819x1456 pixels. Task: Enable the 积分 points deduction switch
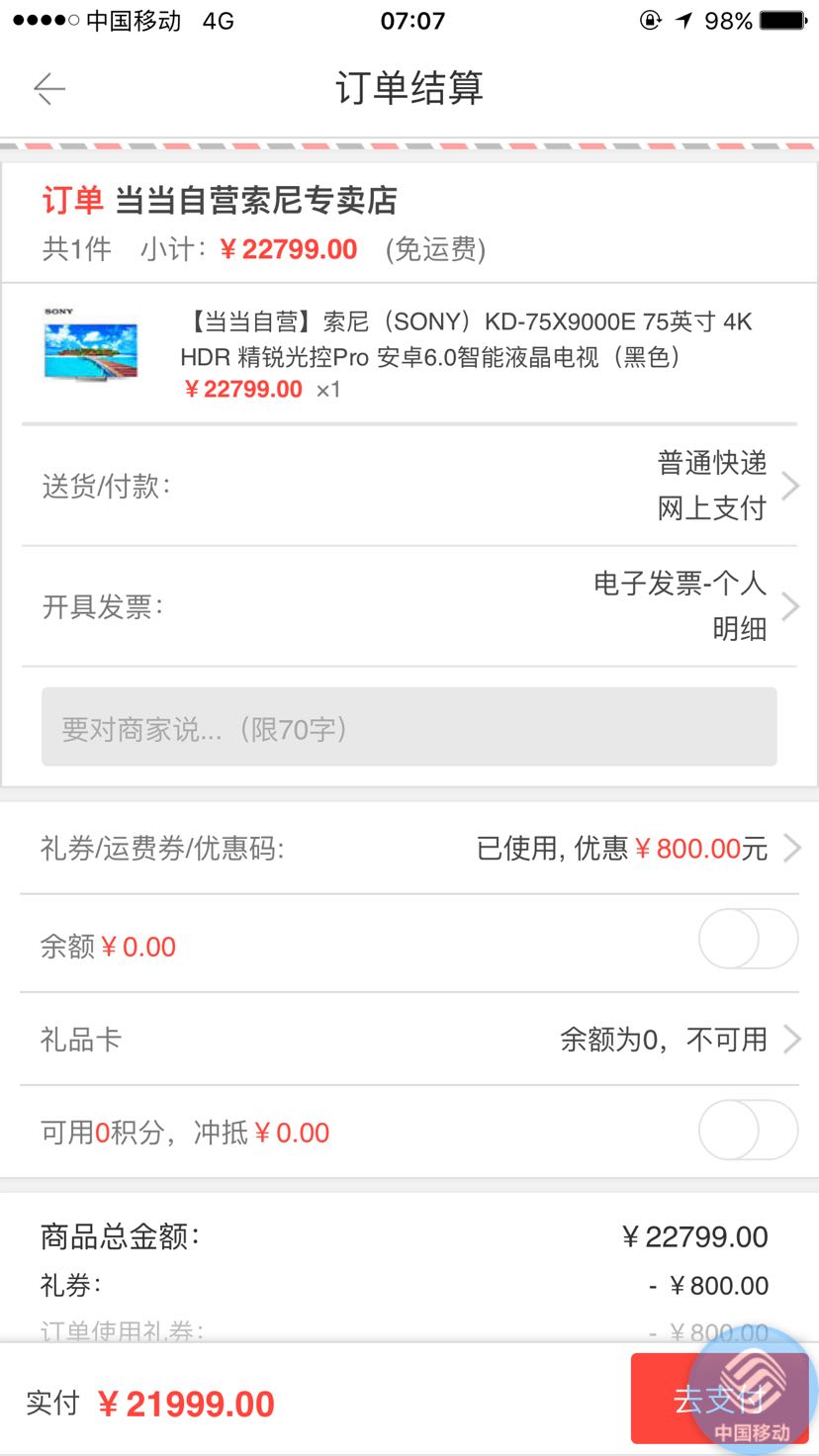747,1131
